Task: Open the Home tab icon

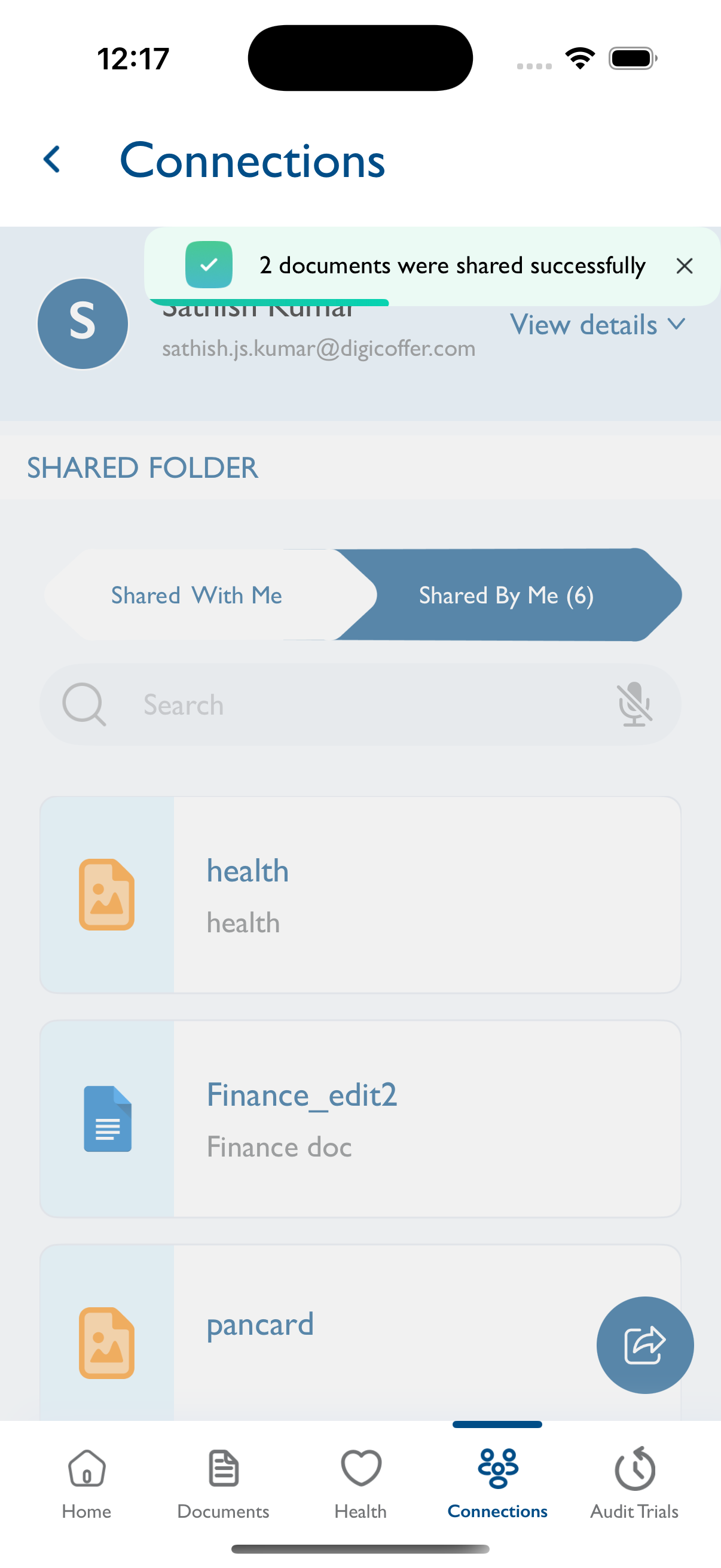Action: point(85,1468)
